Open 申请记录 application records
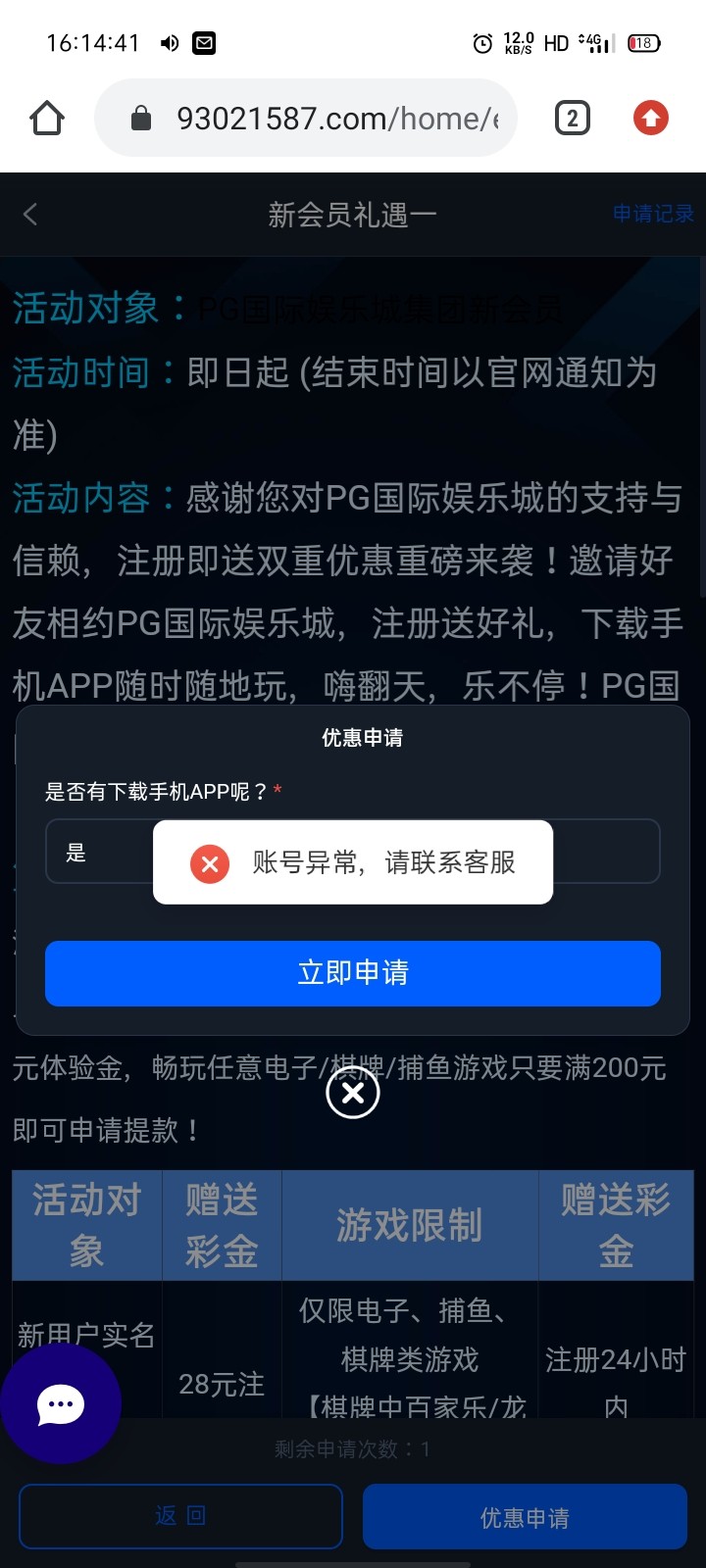The width and height of the screenshot is (706, 1568). coord(653,214)
